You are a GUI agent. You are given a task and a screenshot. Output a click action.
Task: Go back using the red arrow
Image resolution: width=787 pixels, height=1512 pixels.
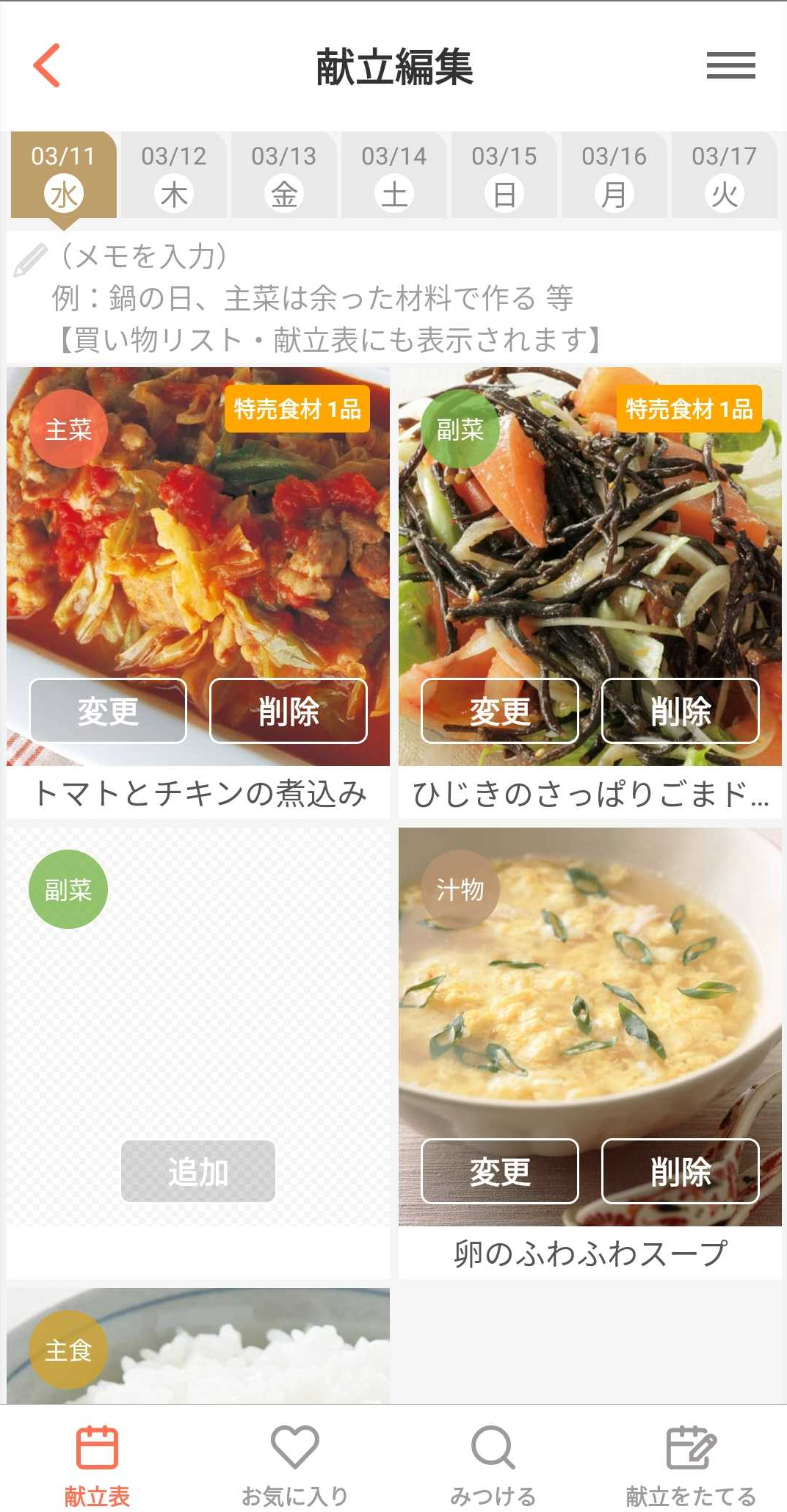[x=46, y=65]
